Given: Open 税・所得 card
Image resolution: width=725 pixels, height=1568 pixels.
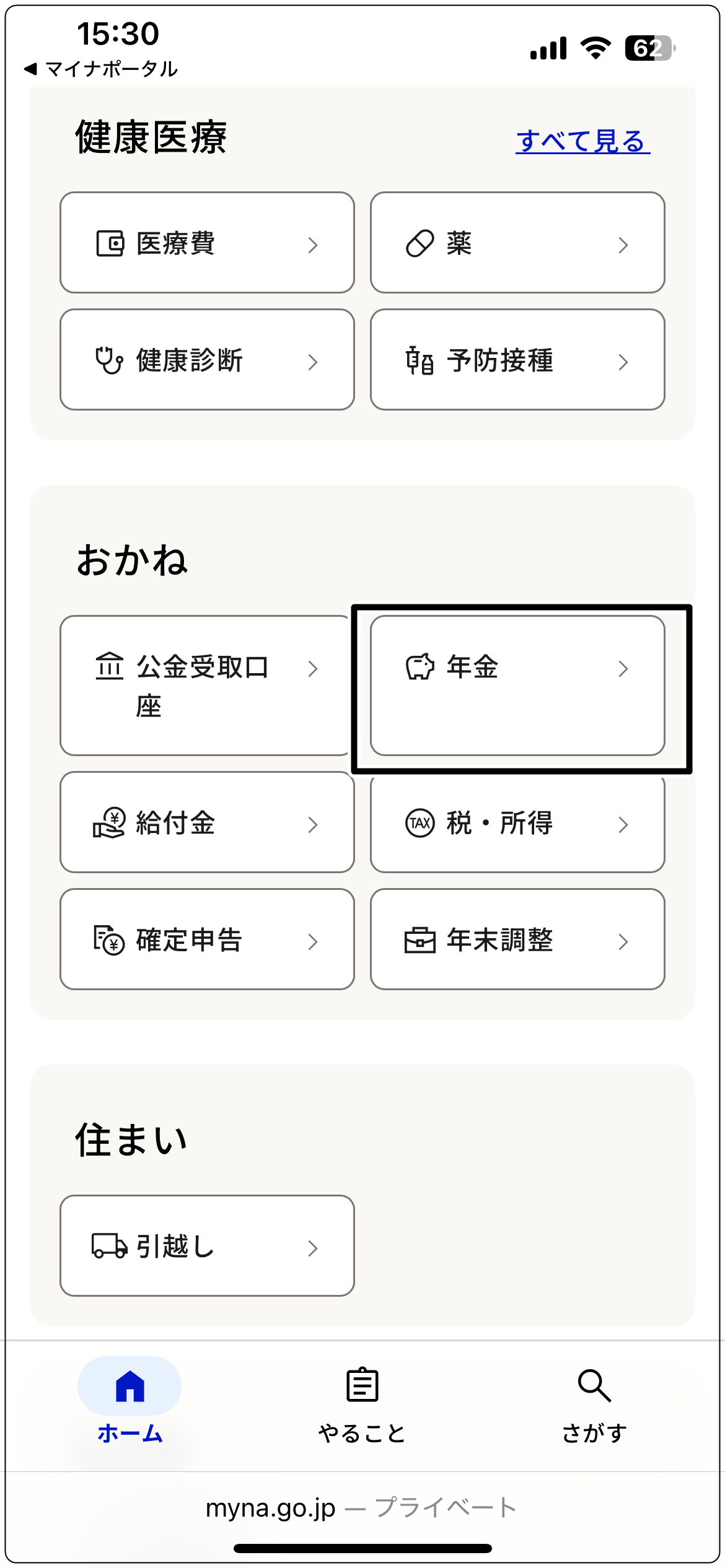Looking at the screenshot, I should pyautogui.click(x=517, y=822).
